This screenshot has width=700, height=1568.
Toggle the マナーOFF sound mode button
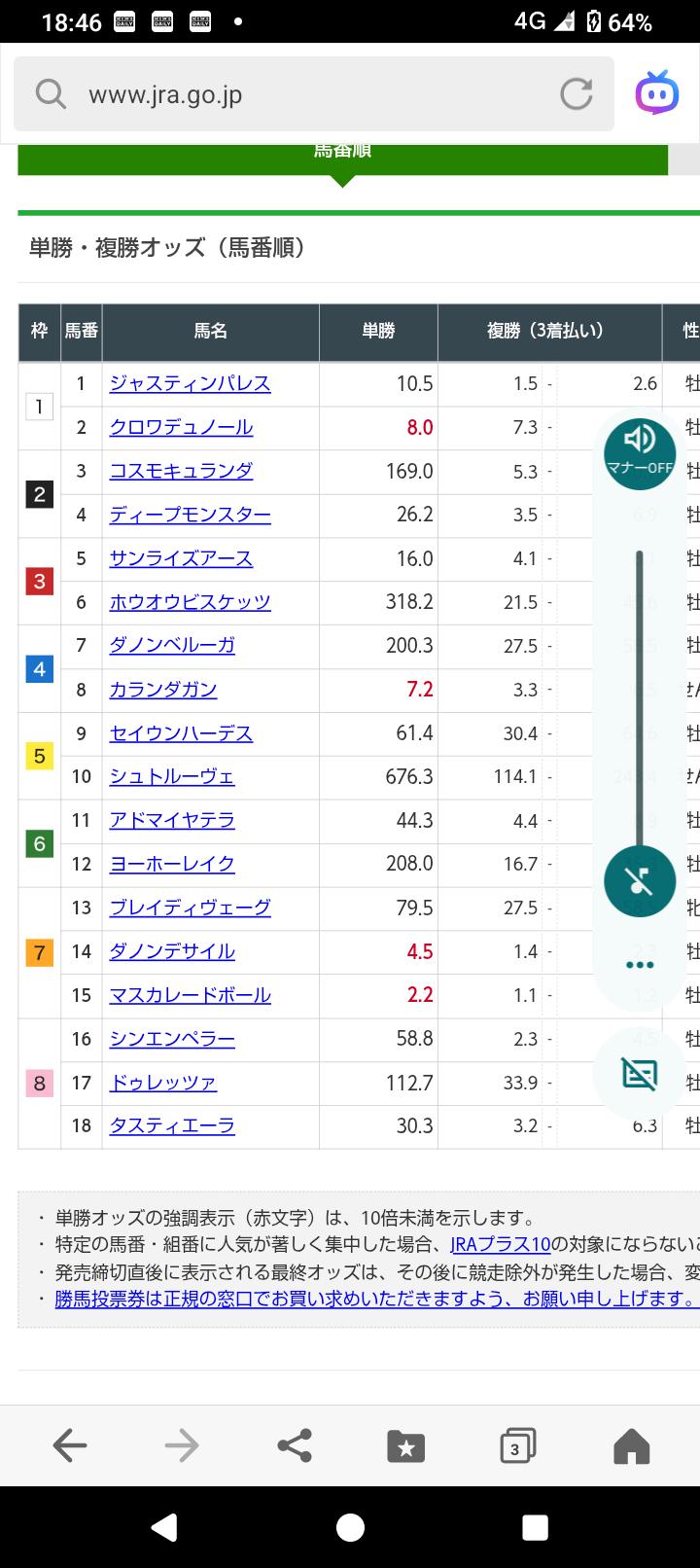point(639,447)
